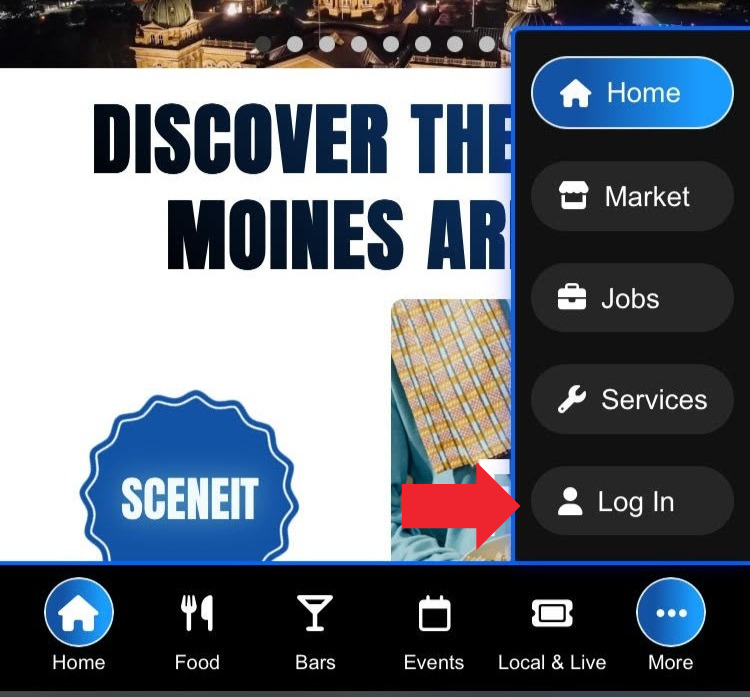Viewport: 750px width, 697px height.
Task: Go to the Jobs section
Action: coord(632,298)
